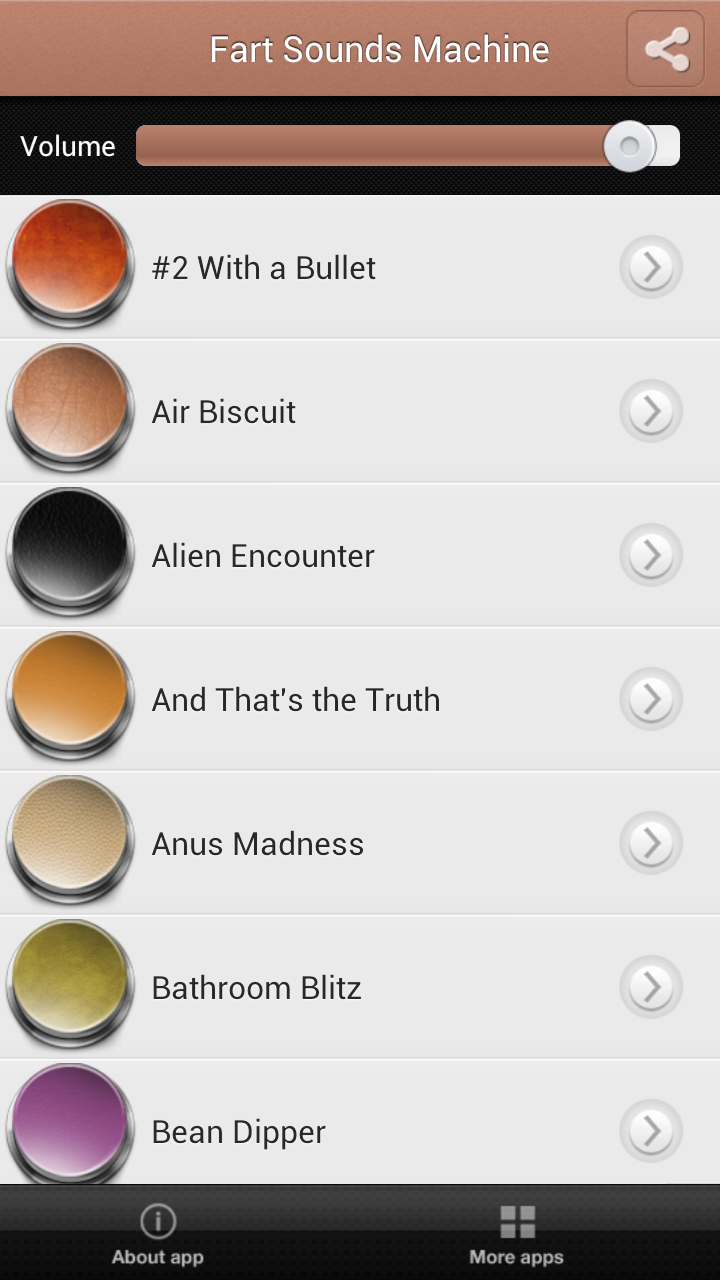Expand the arrow beside 'Bean Dipper'

click(651, 1131)
